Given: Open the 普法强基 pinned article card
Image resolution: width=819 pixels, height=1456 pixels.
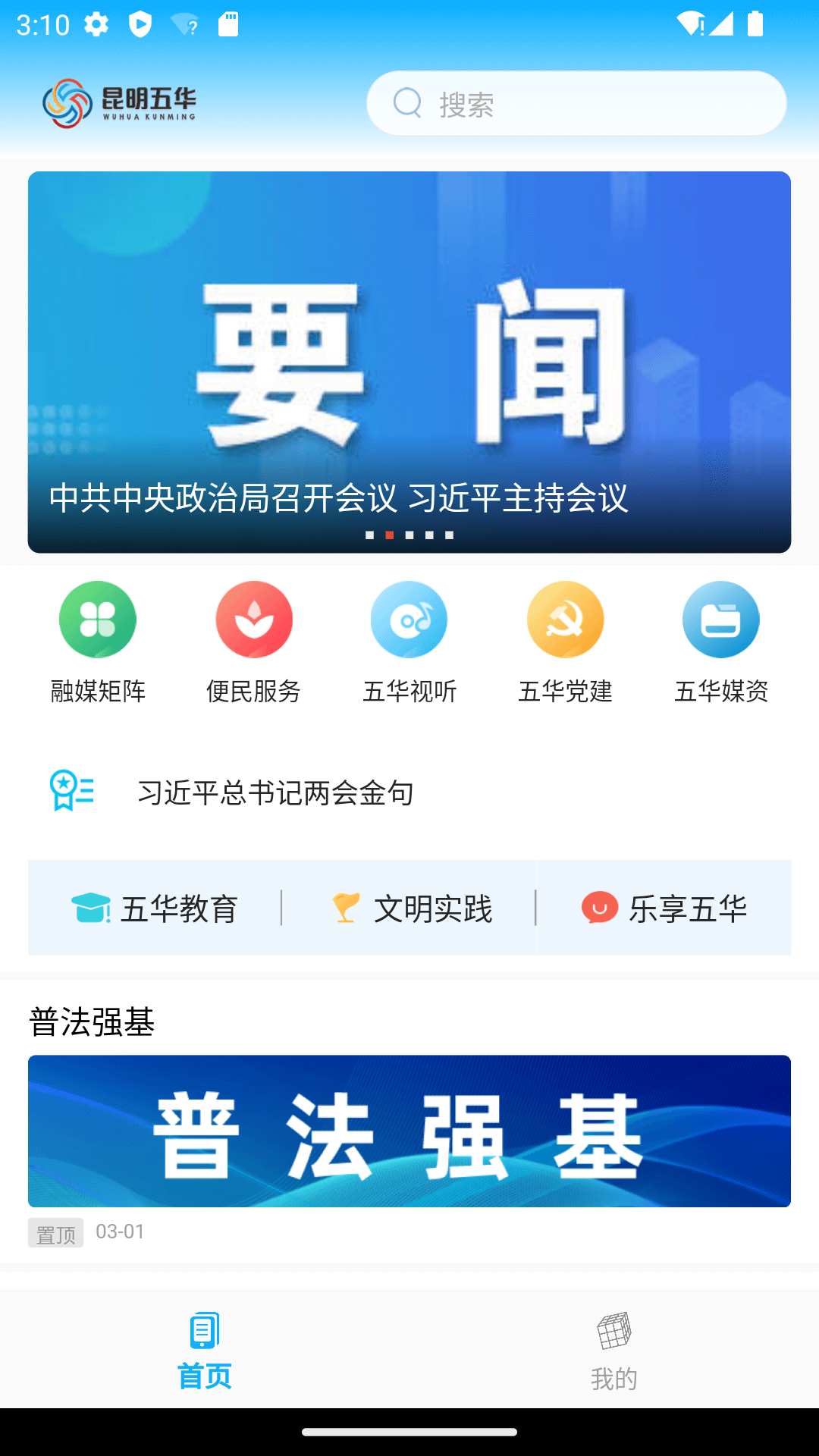Looking at the screenshot, I should coord(409,1131).
